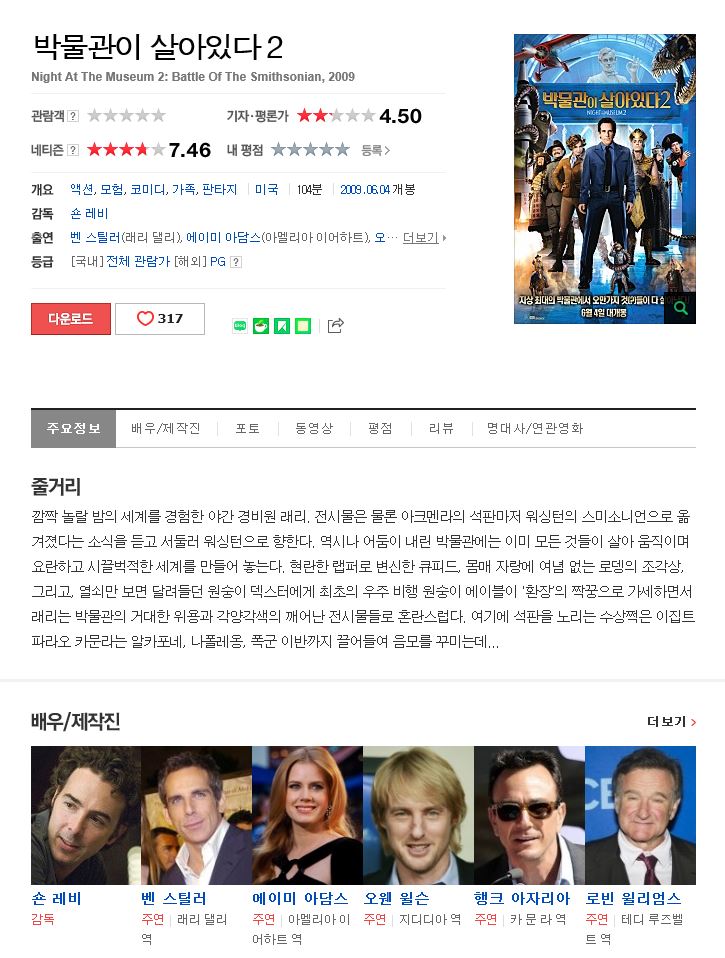The width and height of the screenshot is (725, 958).
Task: Switch to the 포토 tab
Action: [x=247, y=428]
